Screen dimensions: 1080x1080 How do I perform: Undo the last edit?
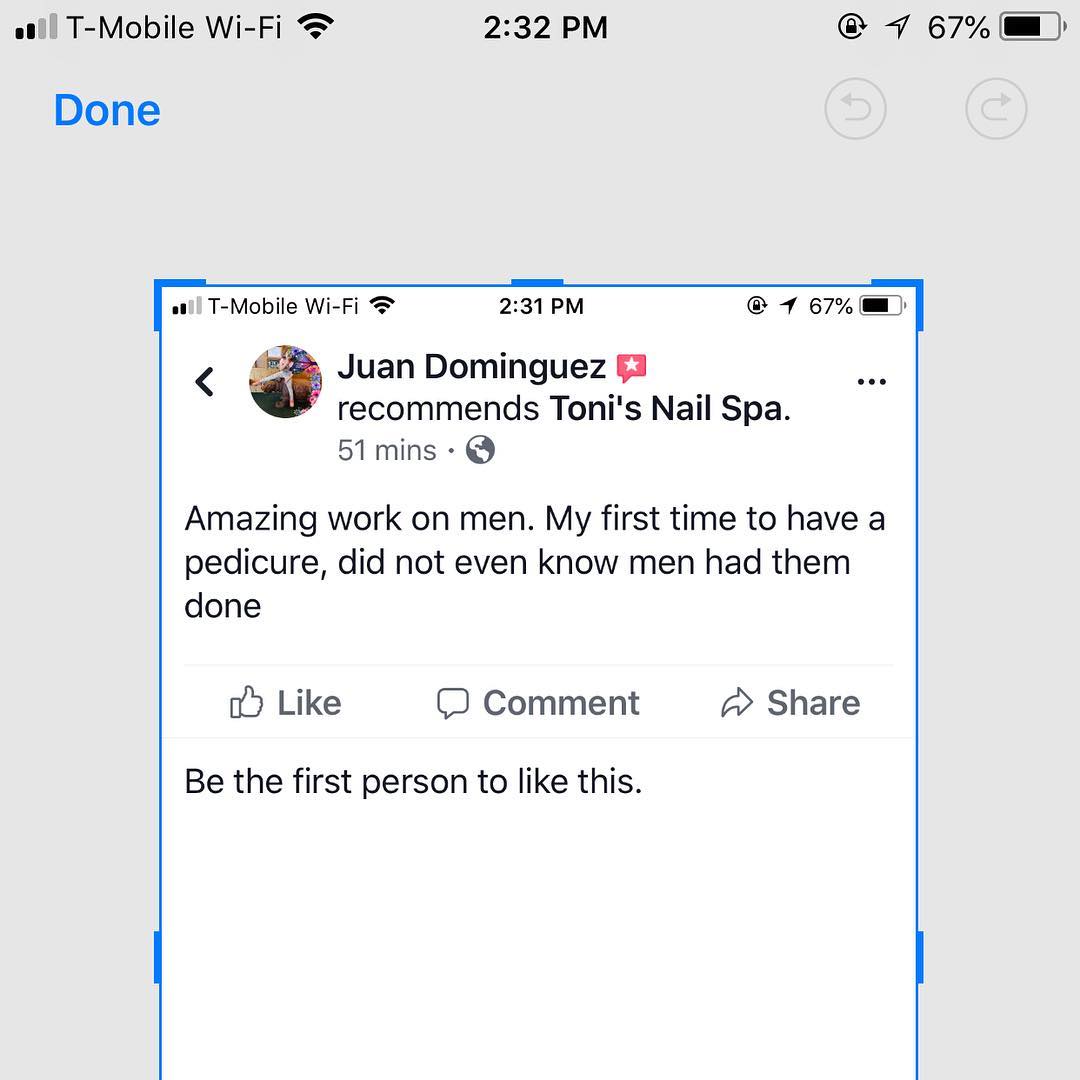point(855,108)
